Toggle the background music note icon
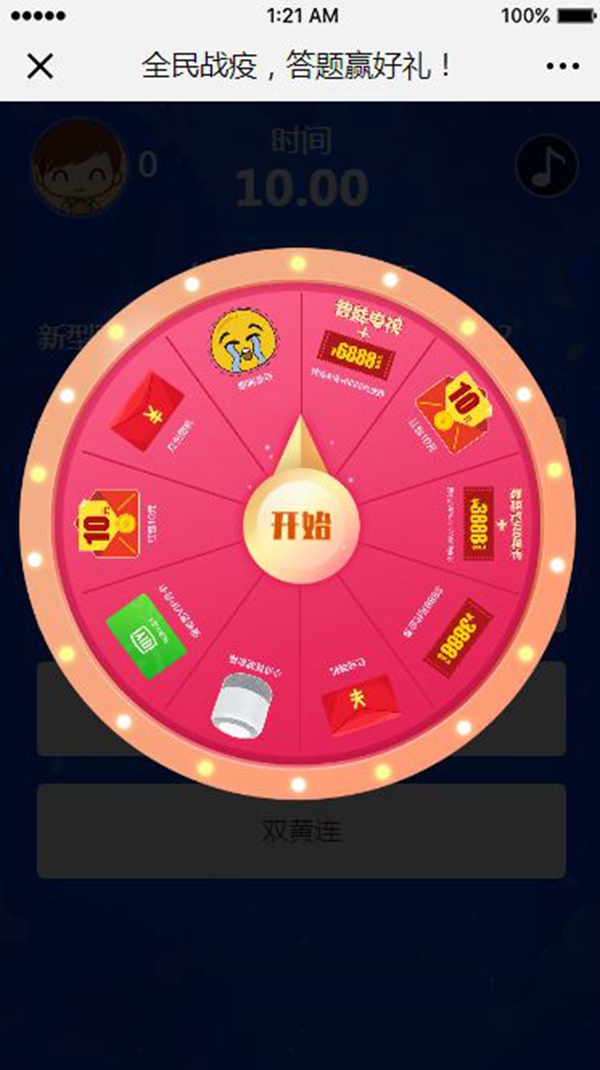This screenshot has width=600, height=1070. (546, 165)
